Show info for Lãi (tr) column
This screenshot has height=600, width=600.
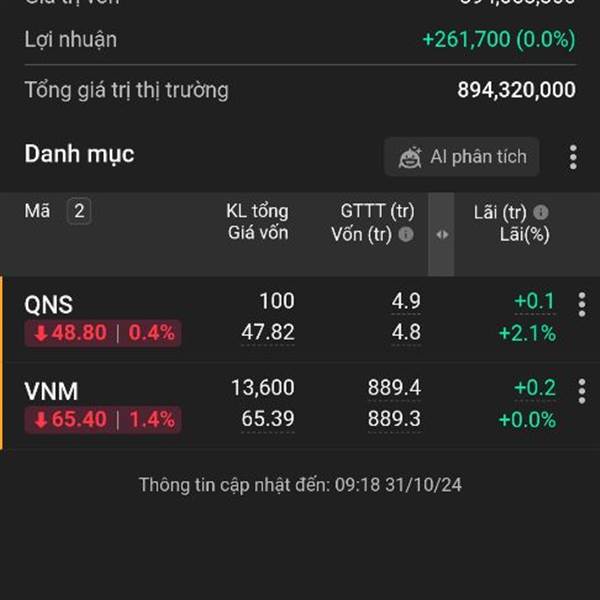[541, 212]
